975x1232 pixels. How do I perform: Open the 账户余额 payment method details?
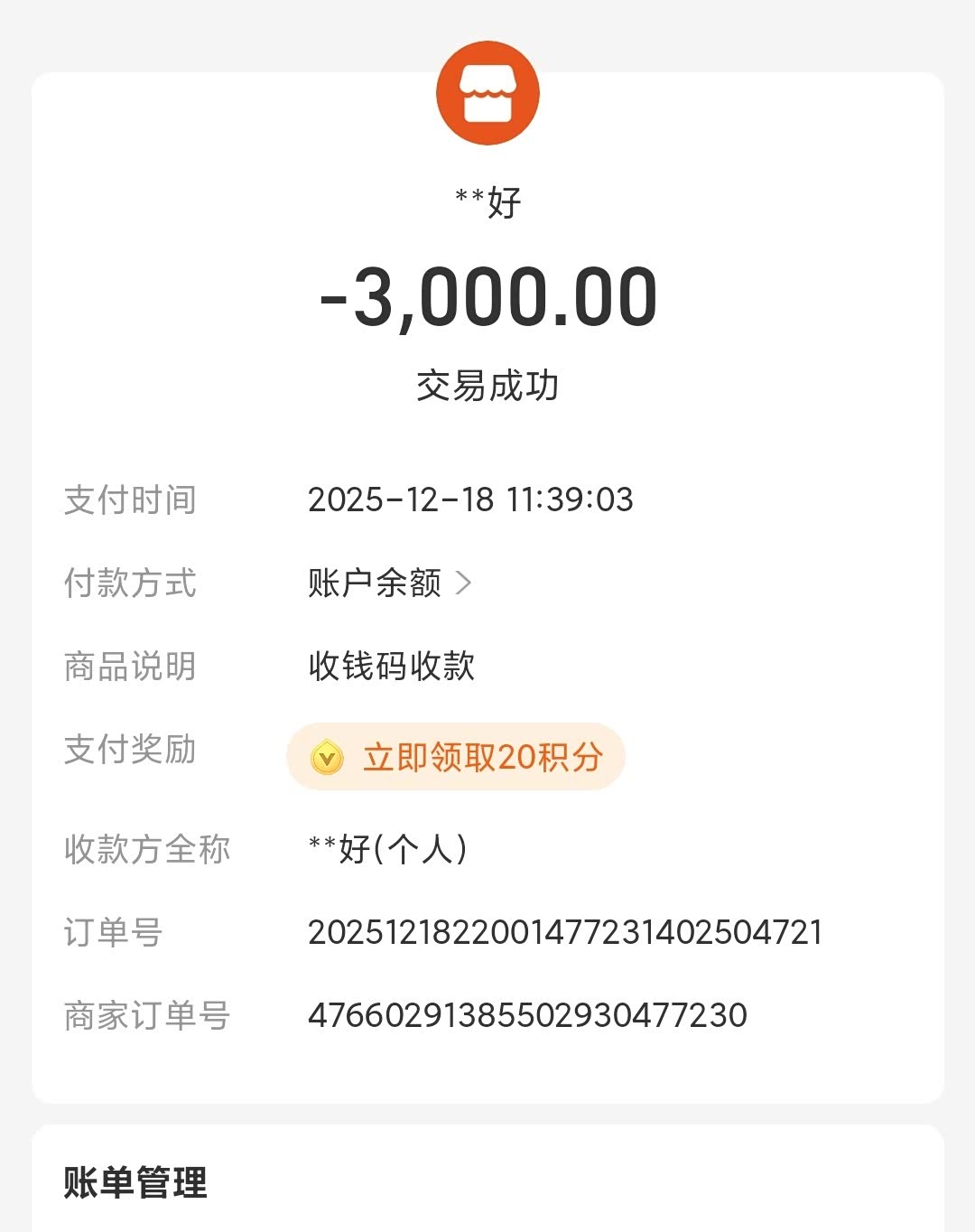[x=389, y=583]
